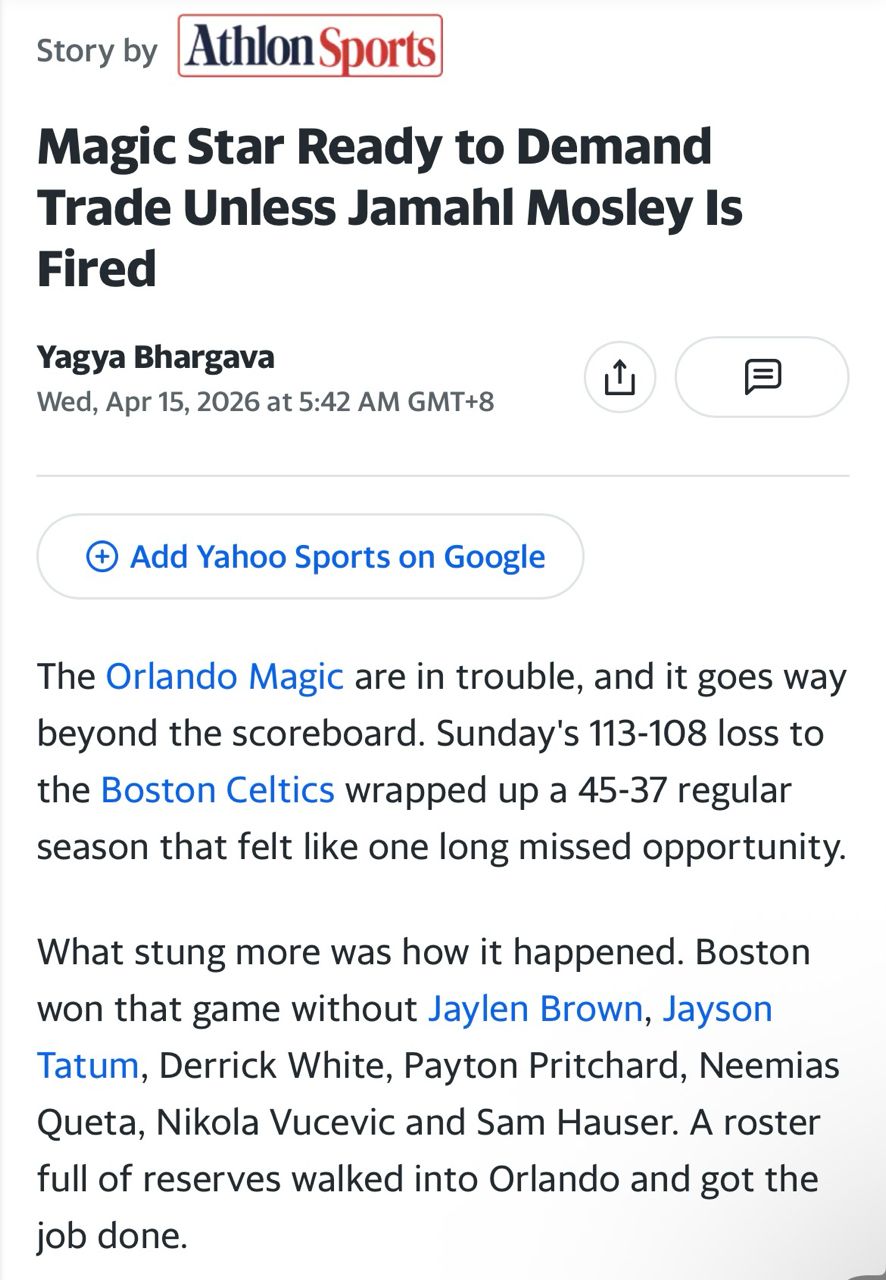Open the Jayson Tatum link
Image resolution: width=886 pixels, height=1280 pixels.
coord(717,1008)
